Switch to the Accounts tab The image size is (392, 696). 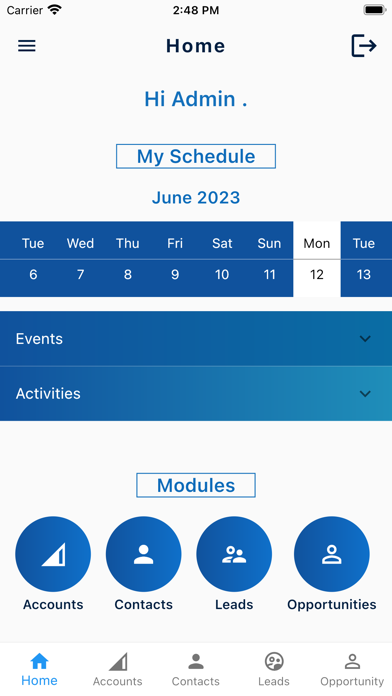[x=118, y=669]
